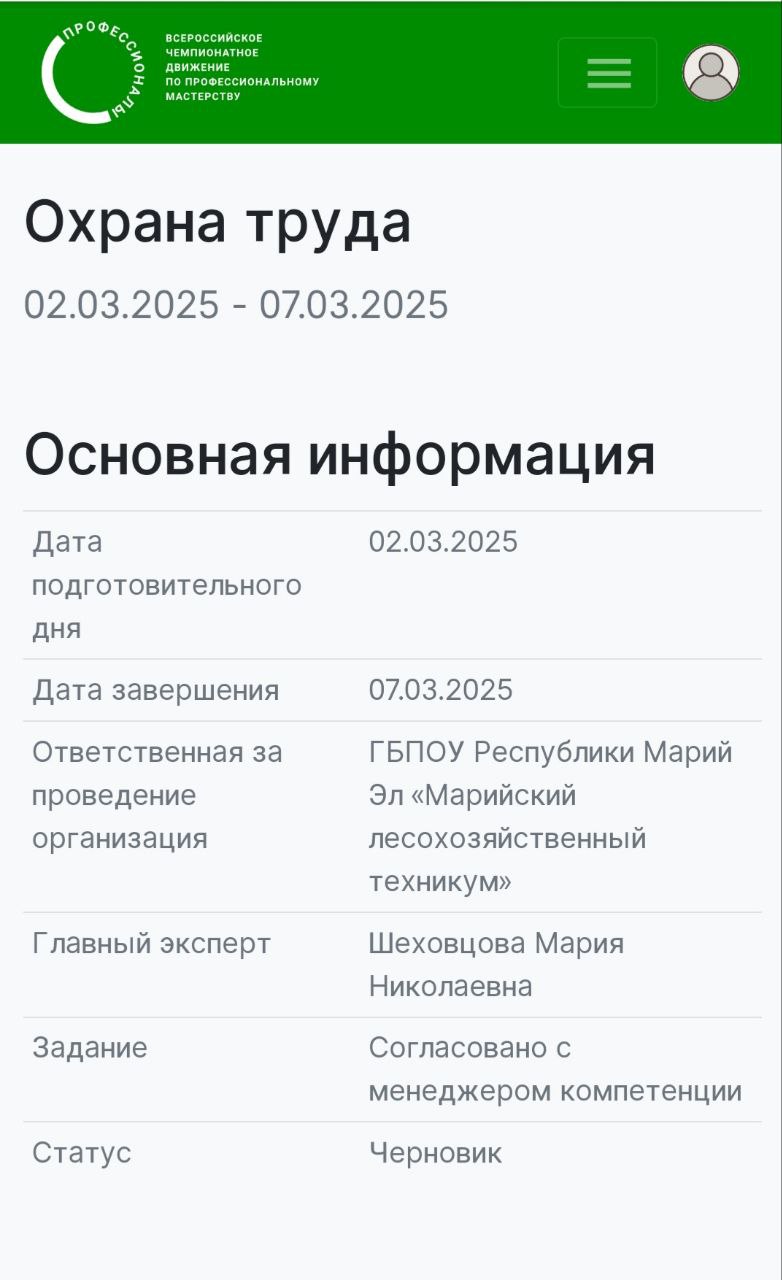Tap the Профессионалы logo to go home
The image size is (782, 1280).
[x=180, y=71]
